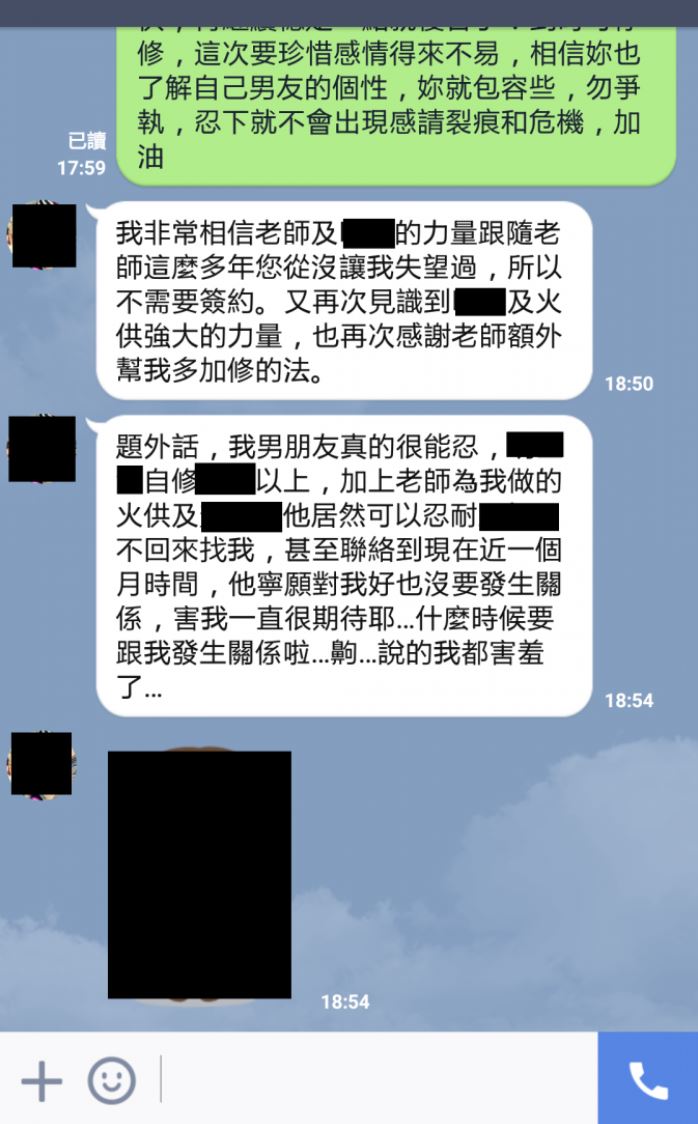Start a voice call
Screen dimensions: 698x1124
(x=647, y=1079)
